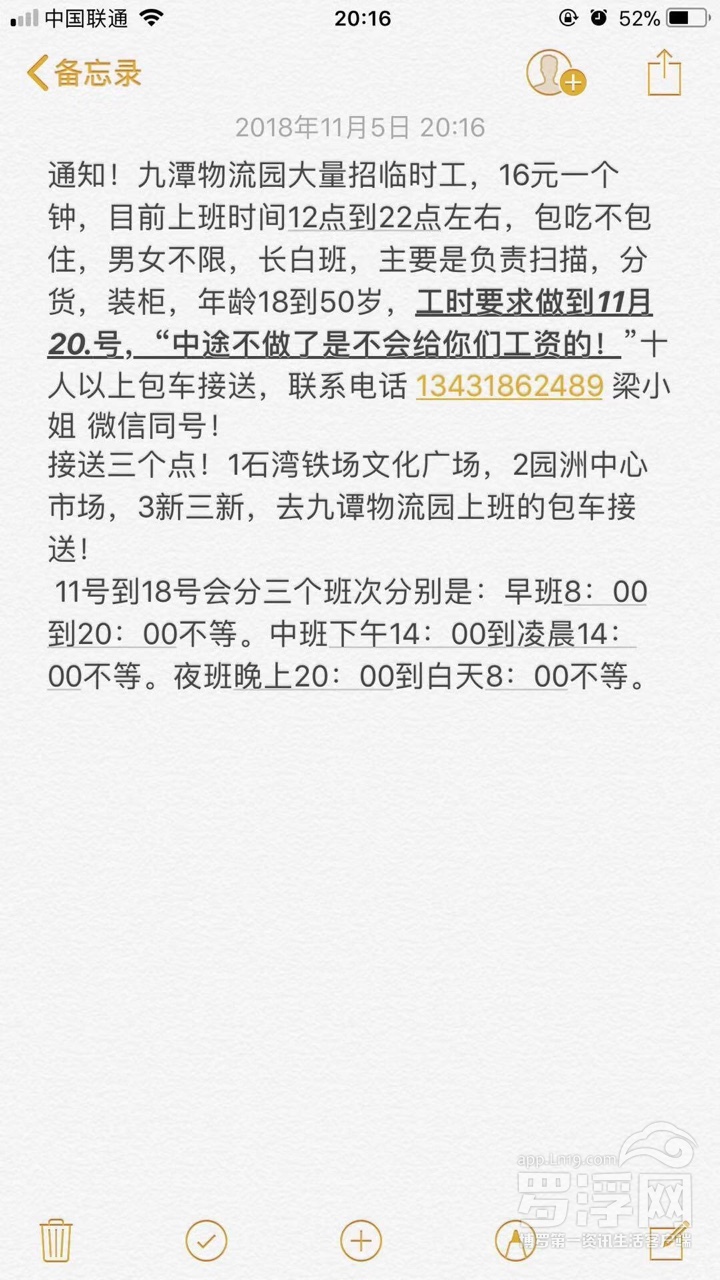Image resolution: width=720 pixels, height=1280 pixels.
Task: Go back to the 备忘录 list
Action: pos(84,73)
